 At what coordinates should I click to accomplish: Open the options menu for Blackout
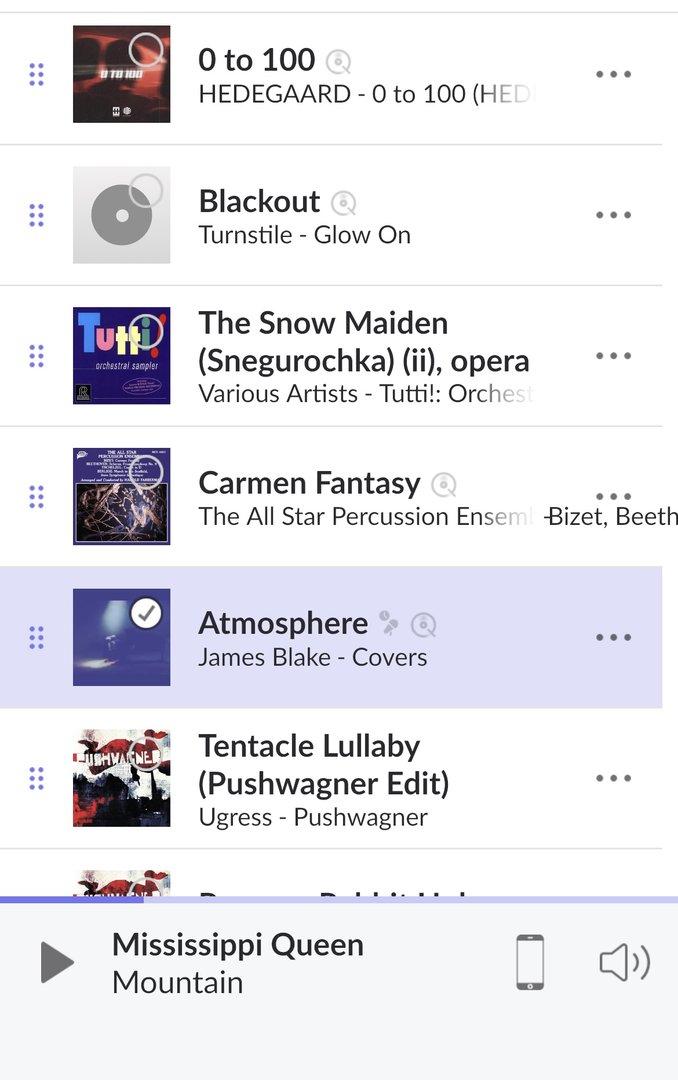613,215
